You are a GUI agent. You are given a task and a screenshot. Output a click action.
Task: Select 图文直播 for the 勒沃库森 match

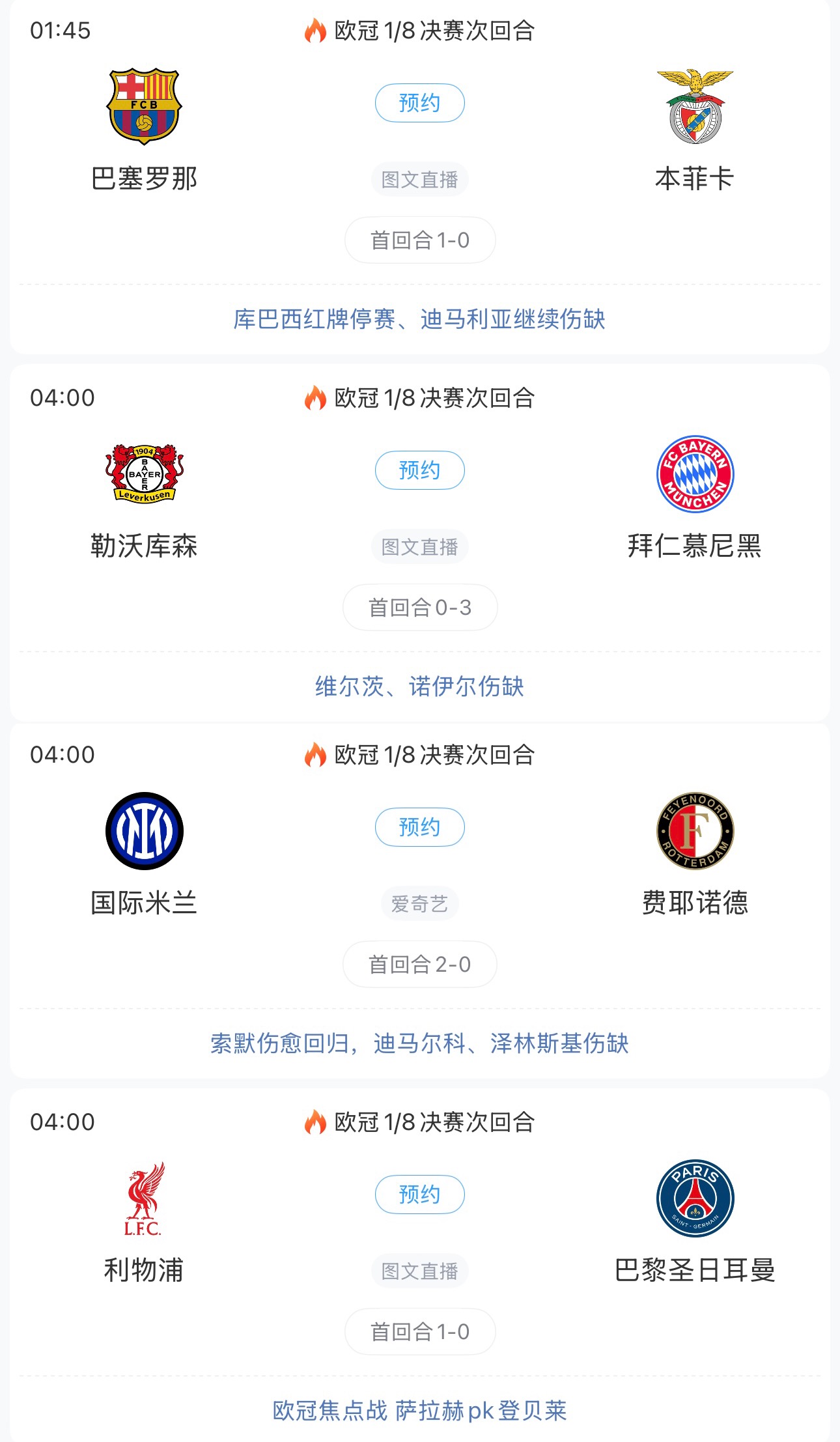coord(419,547)
